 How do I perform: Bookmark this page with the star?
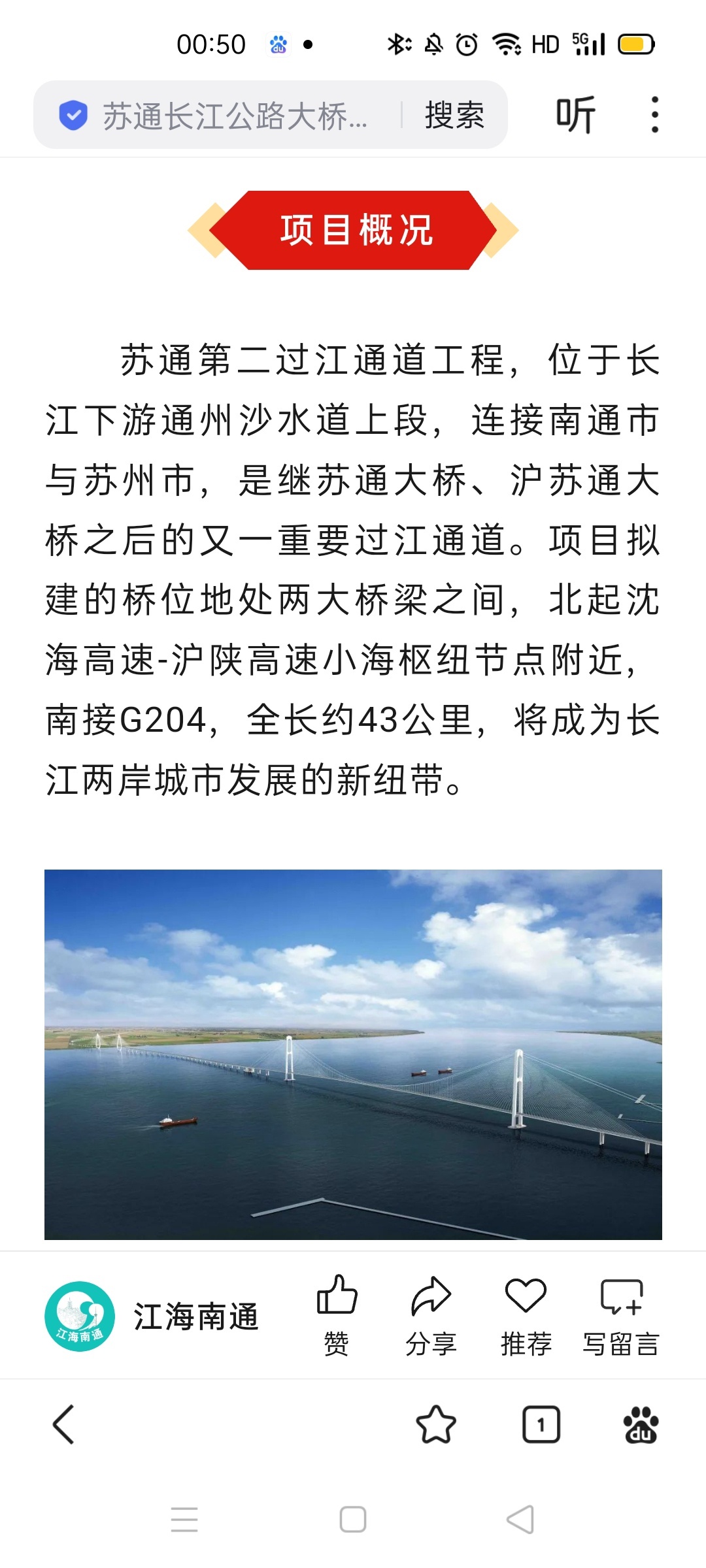pos(435,1424)
